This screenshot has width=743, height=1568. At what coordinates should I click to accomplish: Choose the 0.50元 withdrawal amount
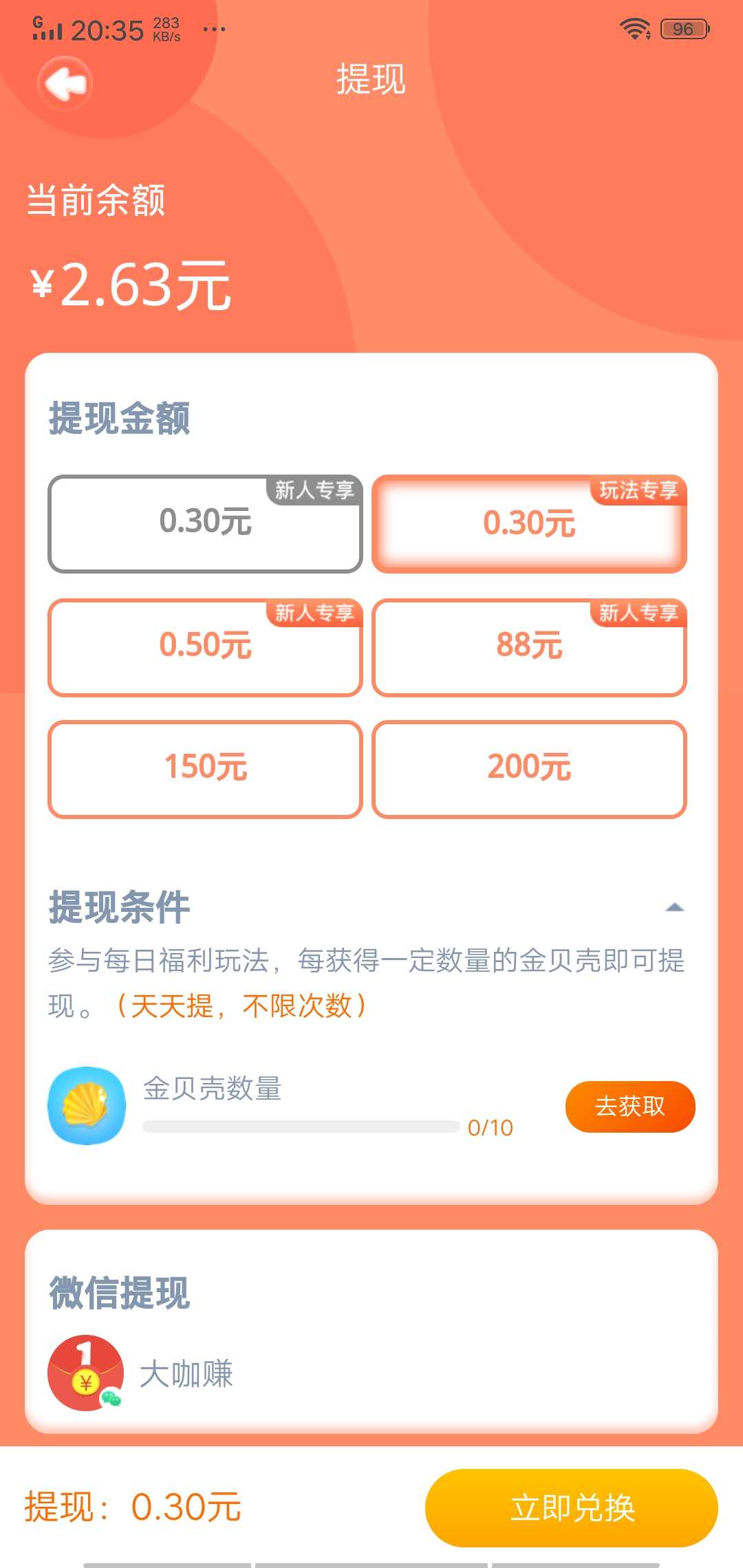pyautogui.click(x=206, y=646)
